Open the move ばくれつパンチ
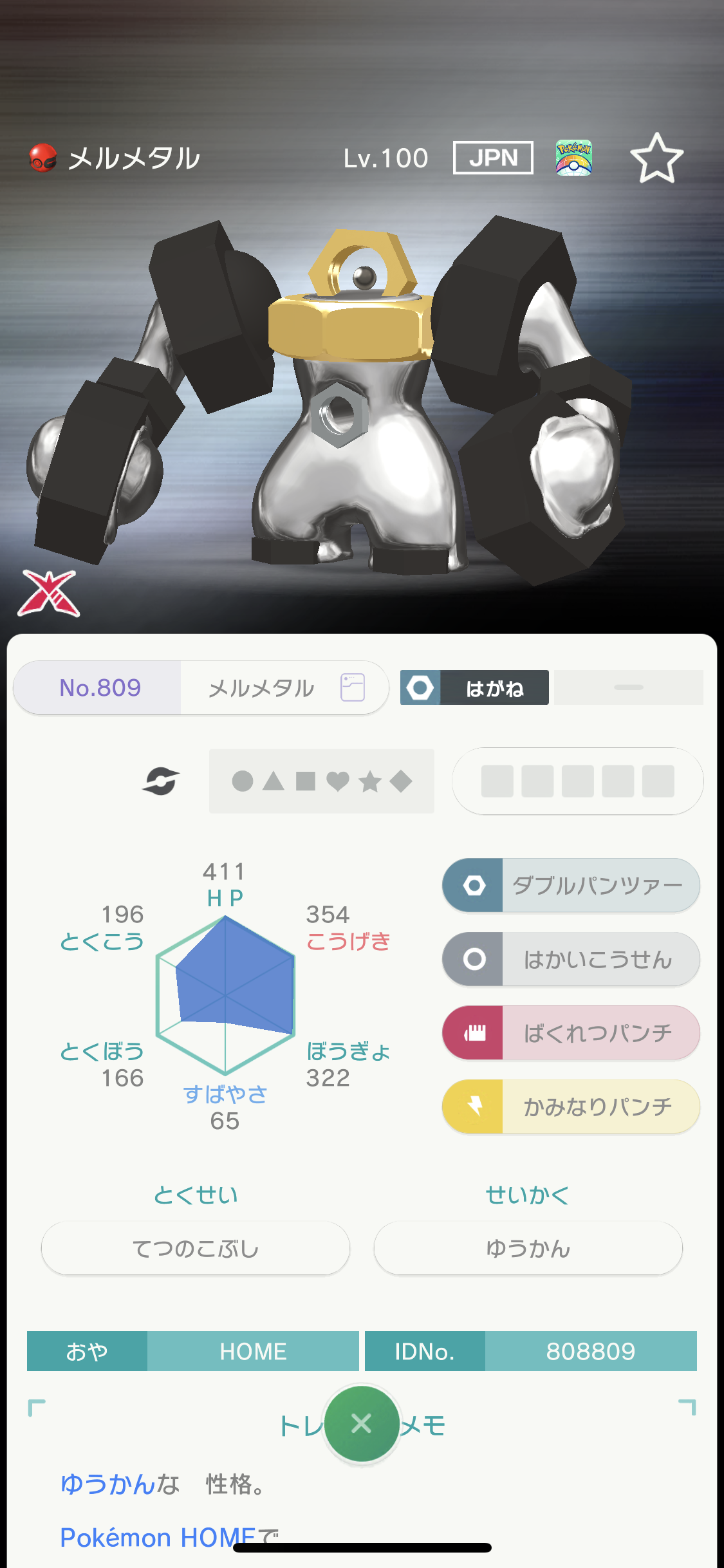Image resolution: width=724 pixels, height=1568 pixels. pos(571,1033)
